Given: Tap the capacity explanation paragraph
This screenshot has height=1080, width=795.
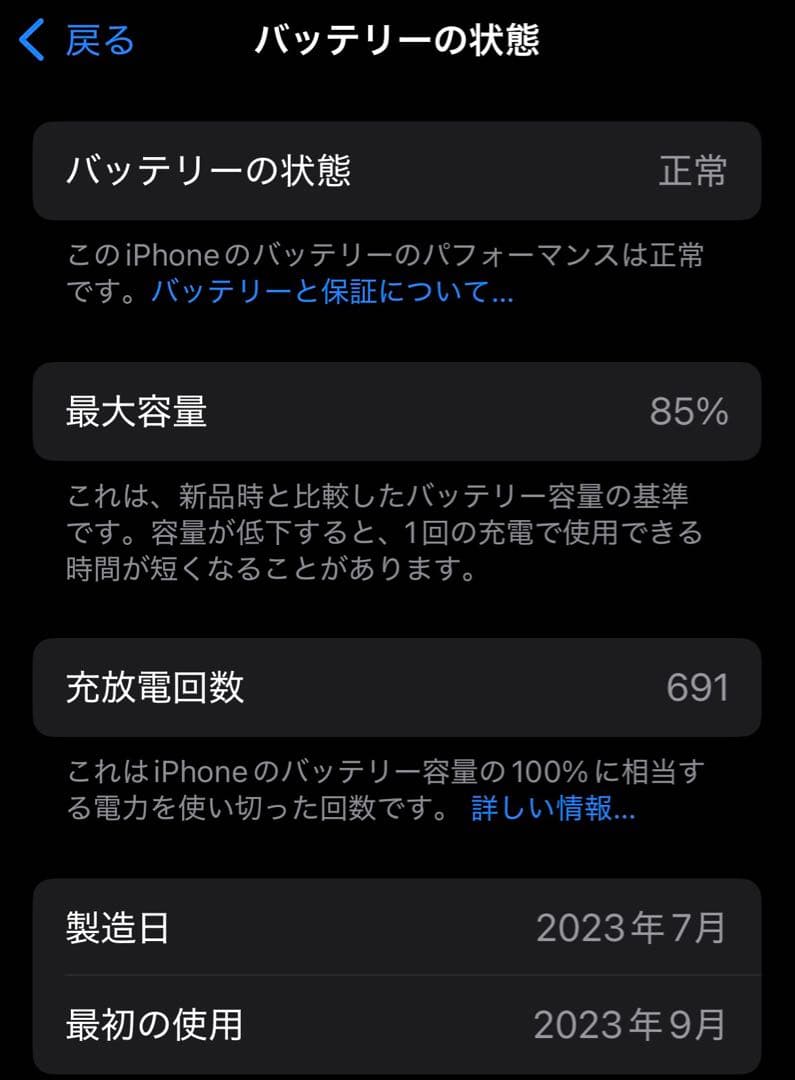Looking at the screenshot, I should point(390,532).
